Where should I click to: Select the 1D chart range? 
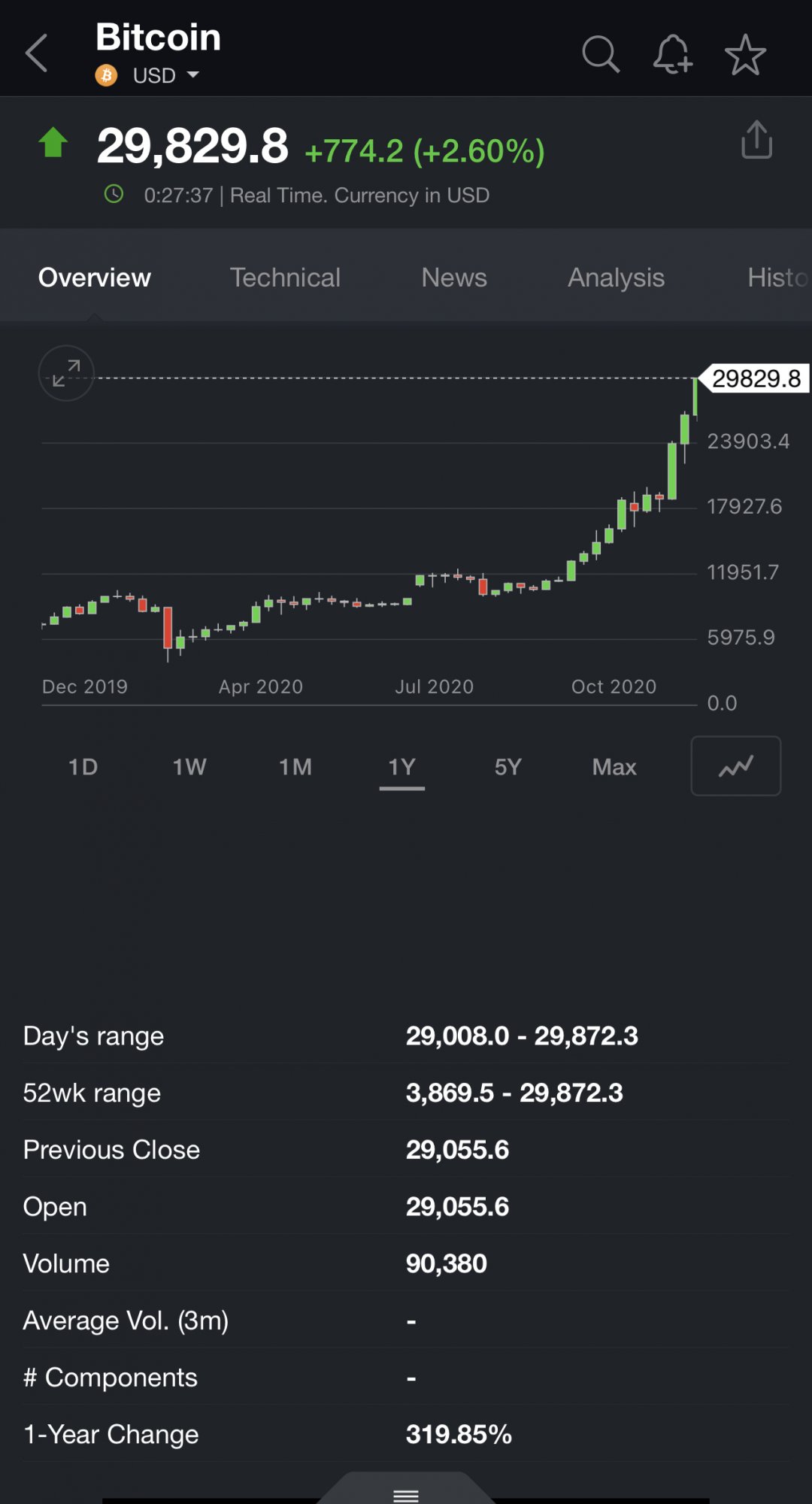coord(83,767)
